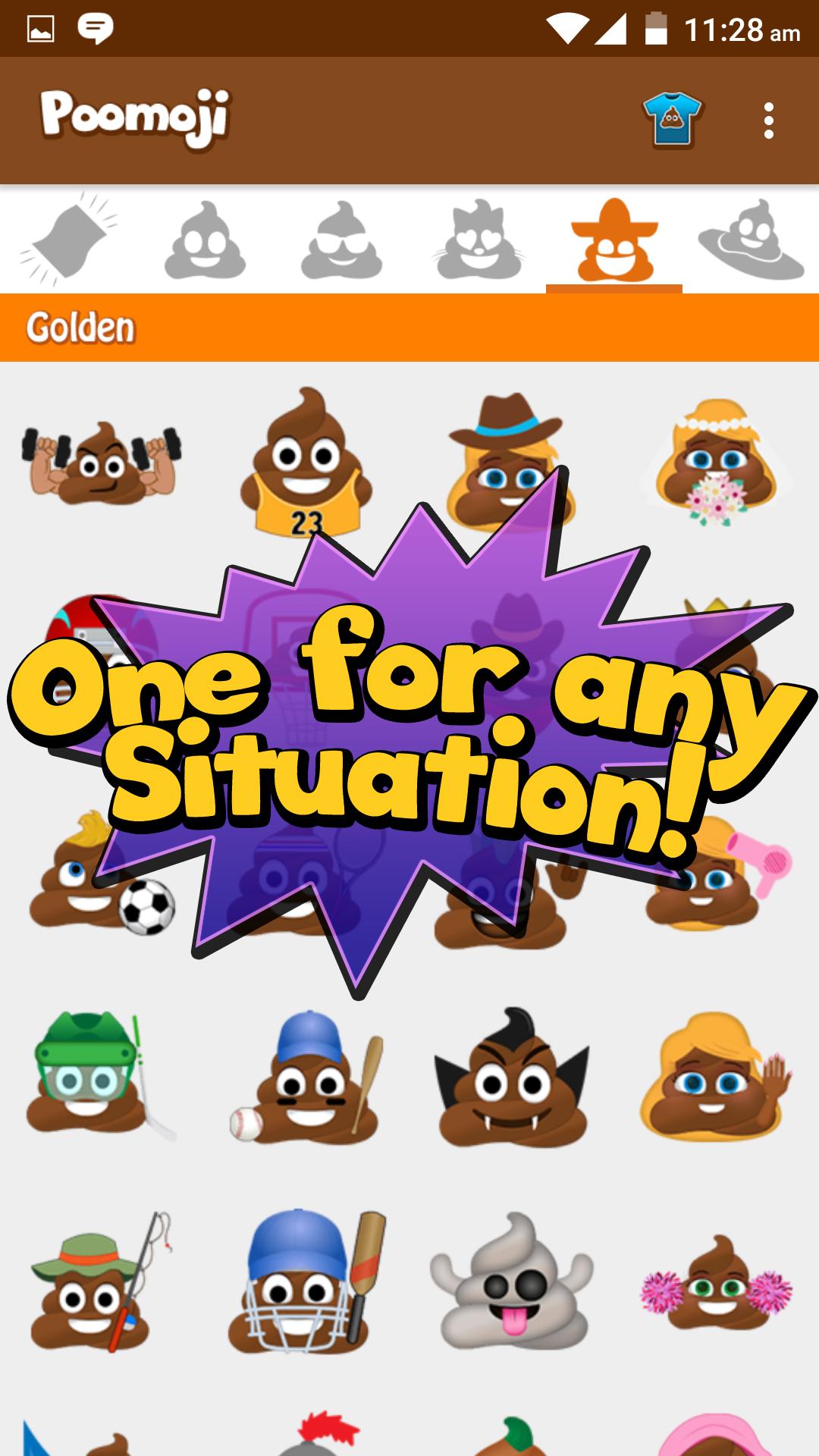Viewport: 819px width, 1456px height.
Task: Tap the Poomoji app title
Action: 136,114
